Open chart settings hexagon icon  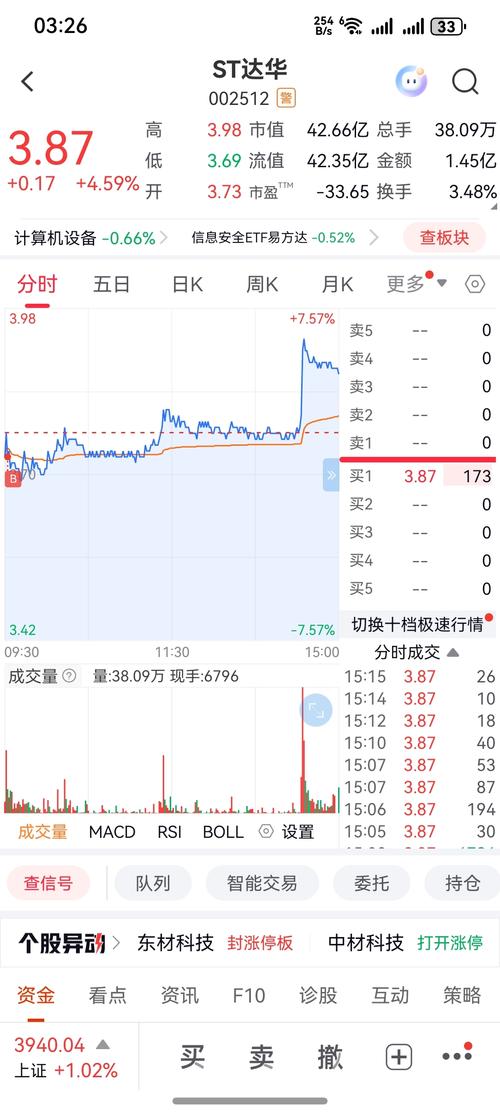(475, 285)
